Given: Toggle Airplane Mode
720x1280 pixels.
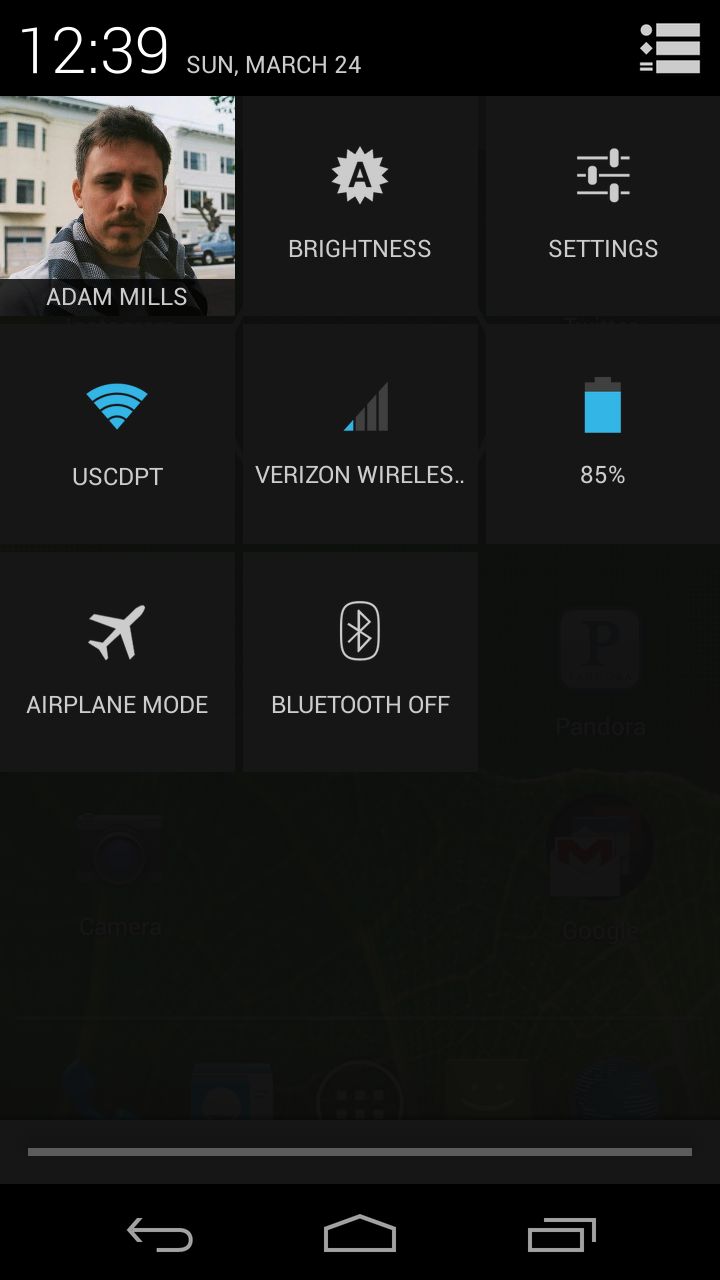Looking at the screenshot, I should click(117, 662).
